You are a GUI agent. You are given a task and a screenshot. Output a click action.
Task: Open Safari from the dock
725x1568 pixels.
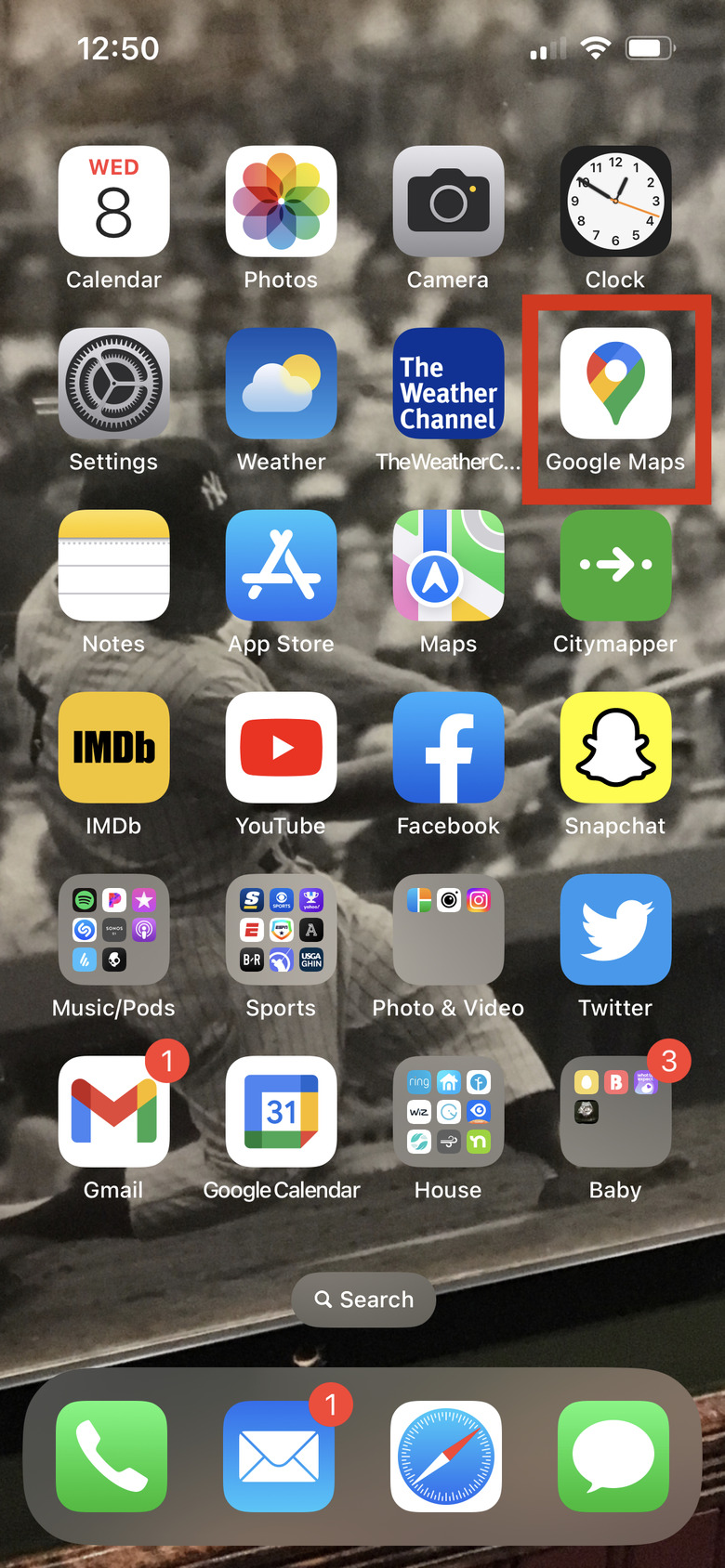[x=446, y=1457]
